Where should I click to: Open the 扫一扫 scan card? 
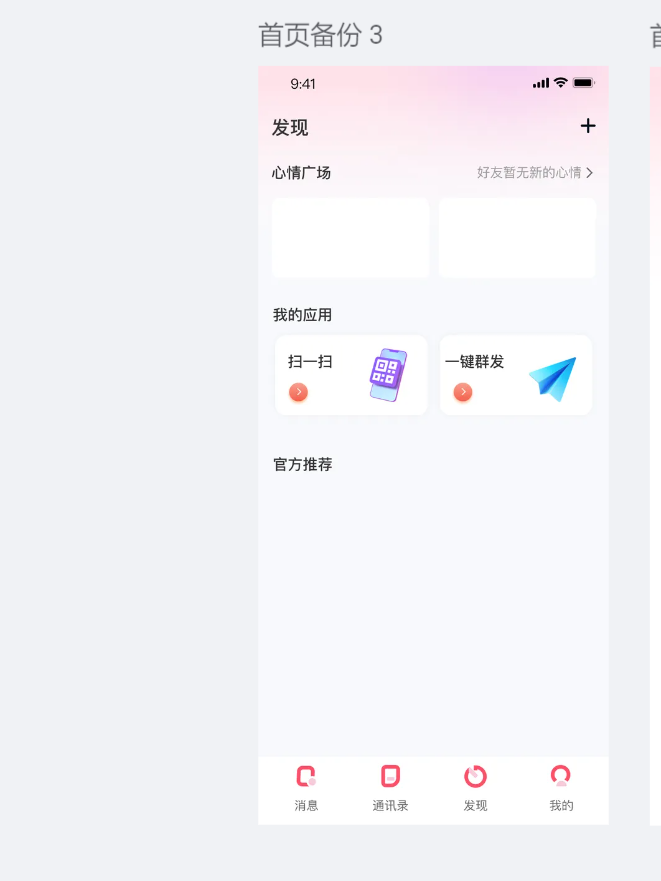pos(351,375)
